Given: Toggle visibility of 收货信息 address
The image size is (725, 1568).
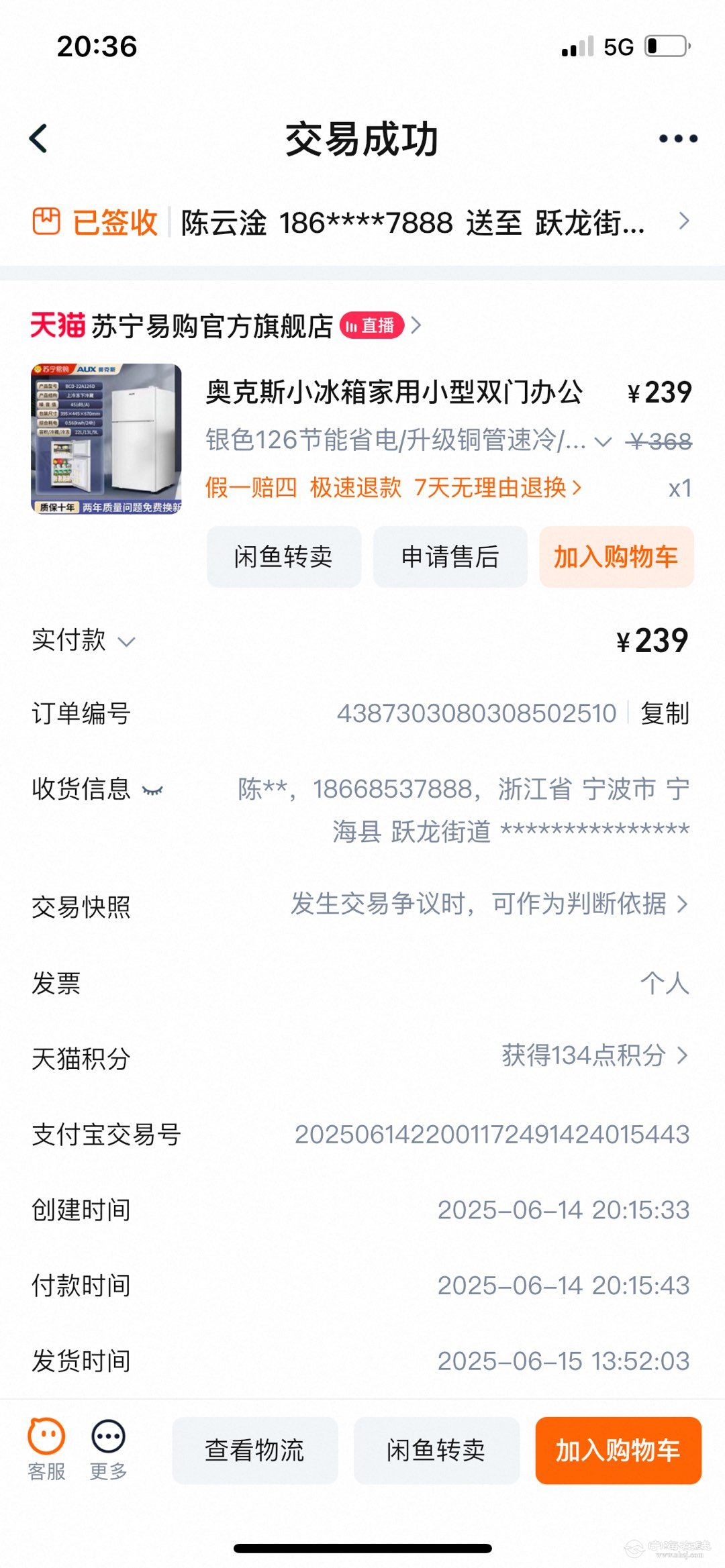Looking at the screenshot, I should tap(153, 790).
